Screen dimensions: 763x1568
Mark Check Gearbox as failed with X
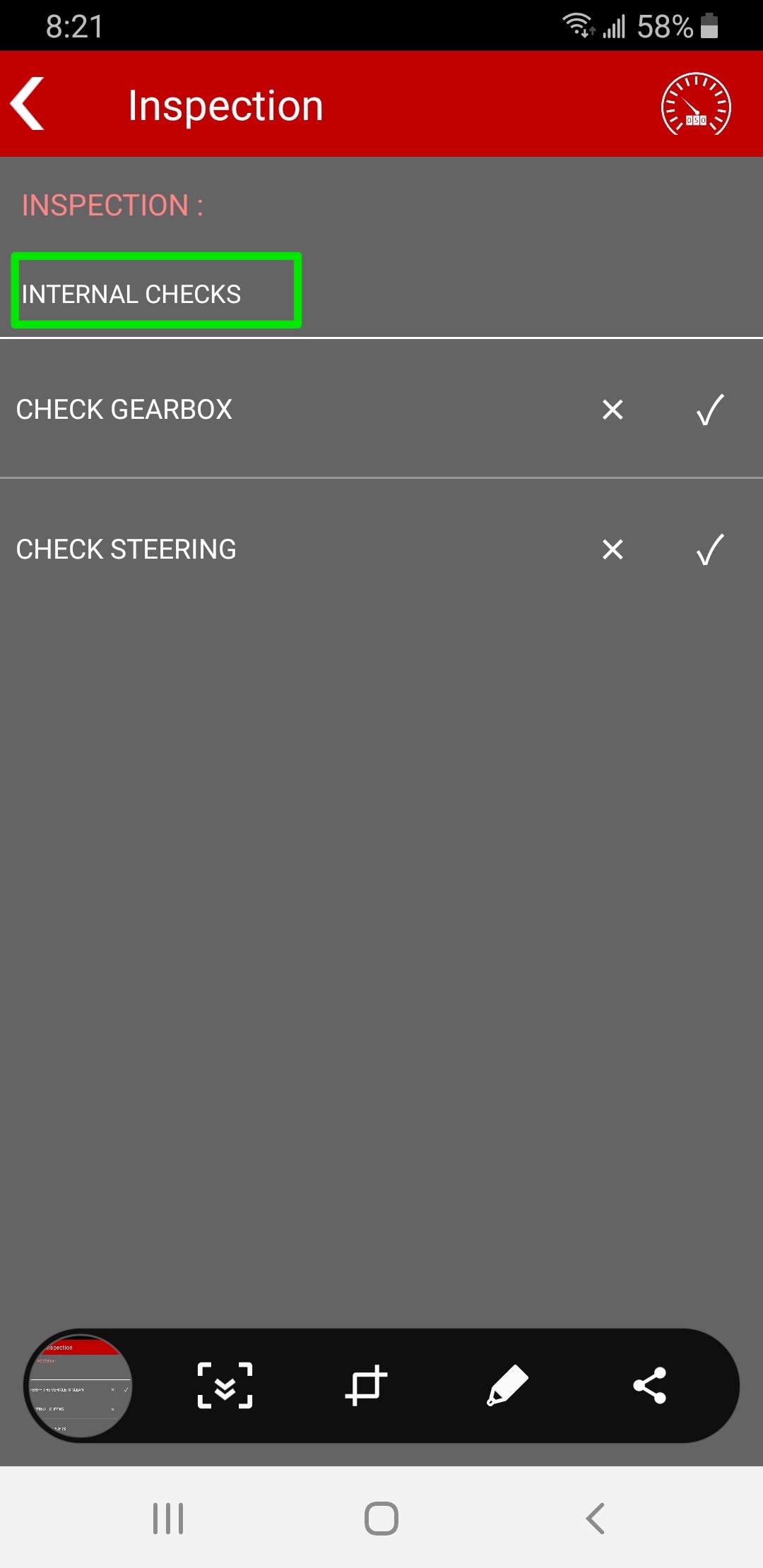[x=613, y=410]
